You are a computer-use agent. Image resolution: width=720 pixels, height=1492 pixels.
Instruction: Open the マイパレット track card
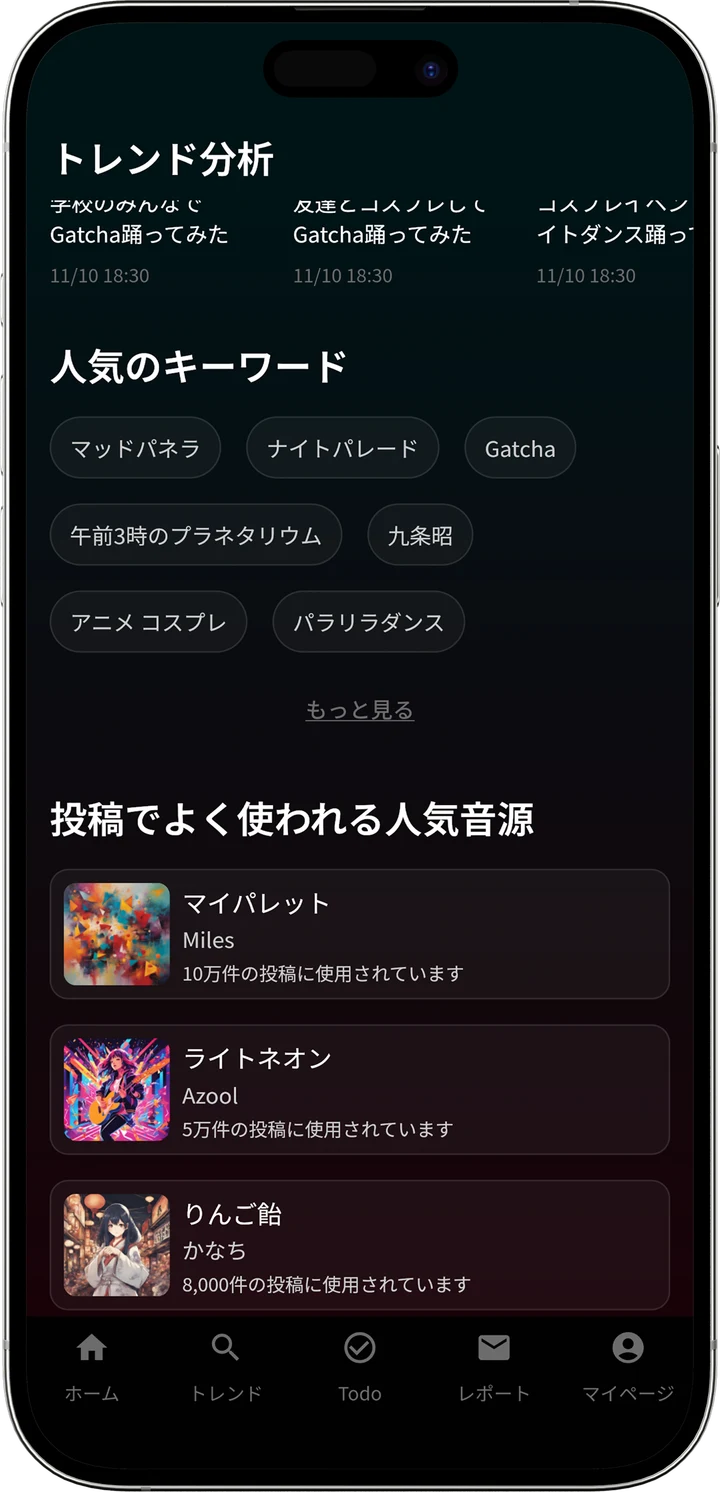point(360,934)
